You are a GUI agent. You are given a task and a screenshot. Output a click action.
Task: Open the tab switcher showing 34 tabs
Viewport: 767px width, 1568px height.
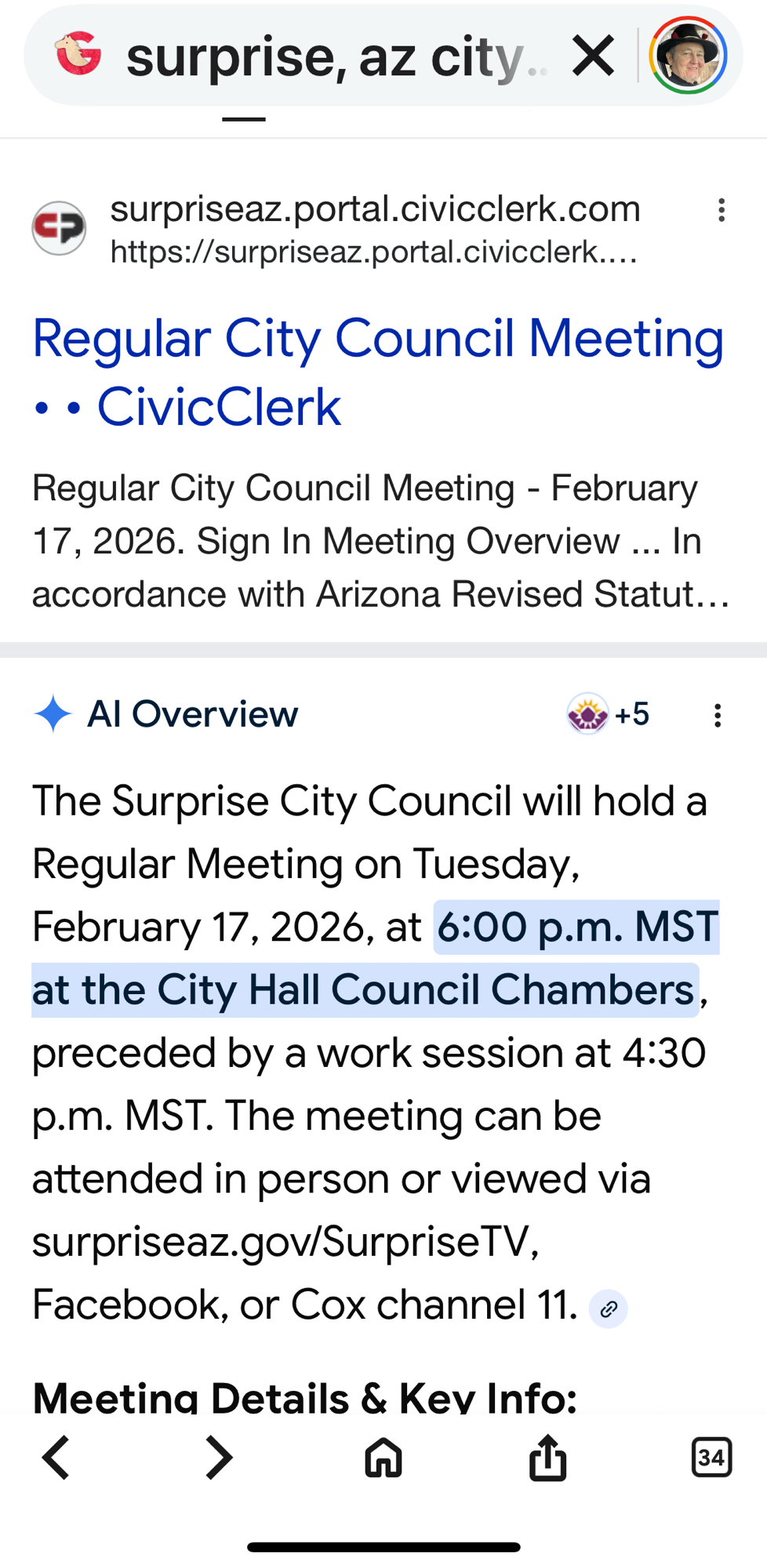[711, 1458]
